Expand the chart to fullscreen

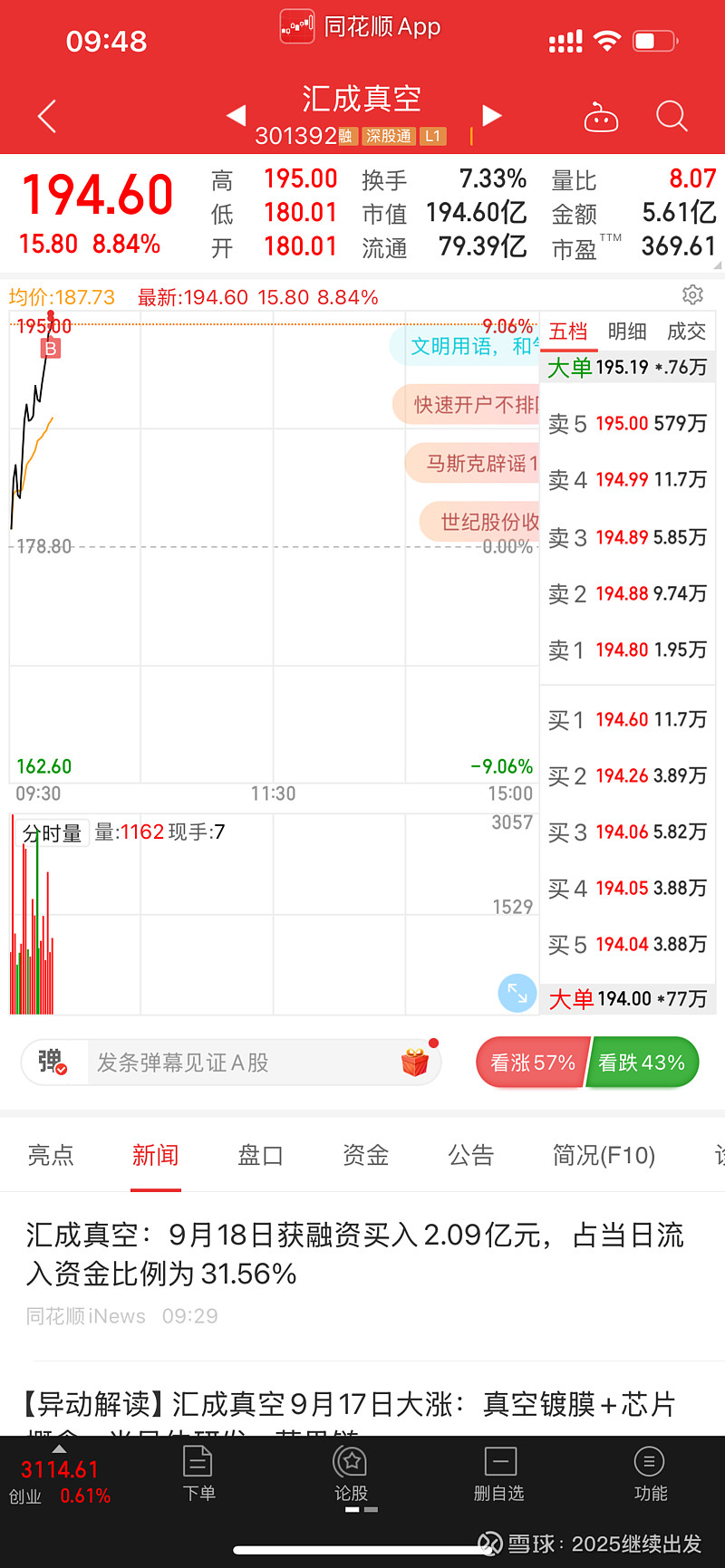(x=517, y=993)
